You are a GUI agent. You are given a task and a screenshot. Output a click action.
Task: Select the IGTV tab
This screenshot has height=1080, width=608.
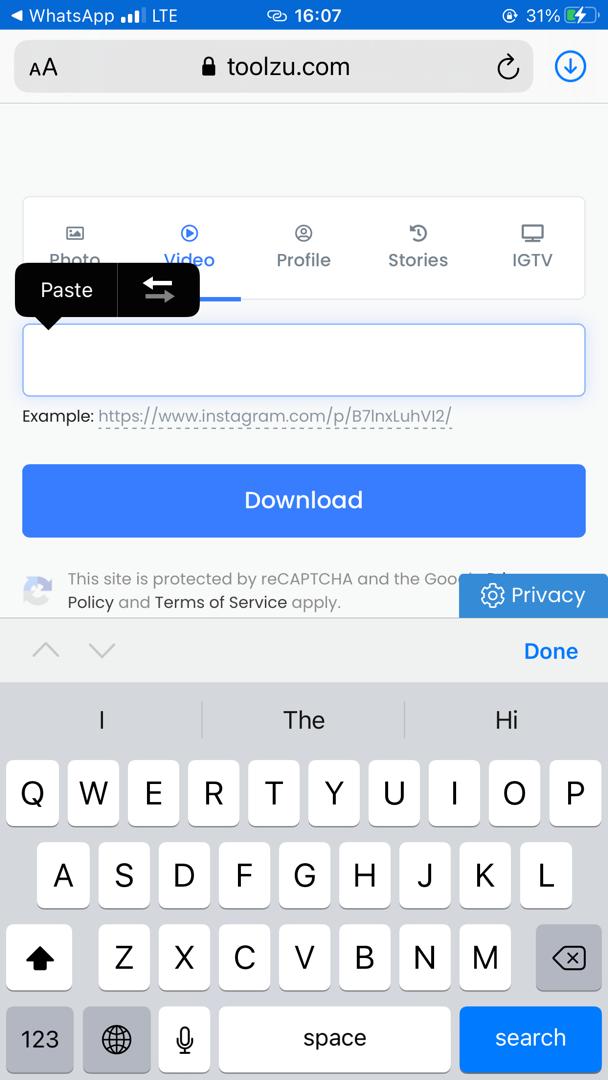pyautogui.click(x=531, y=247)
